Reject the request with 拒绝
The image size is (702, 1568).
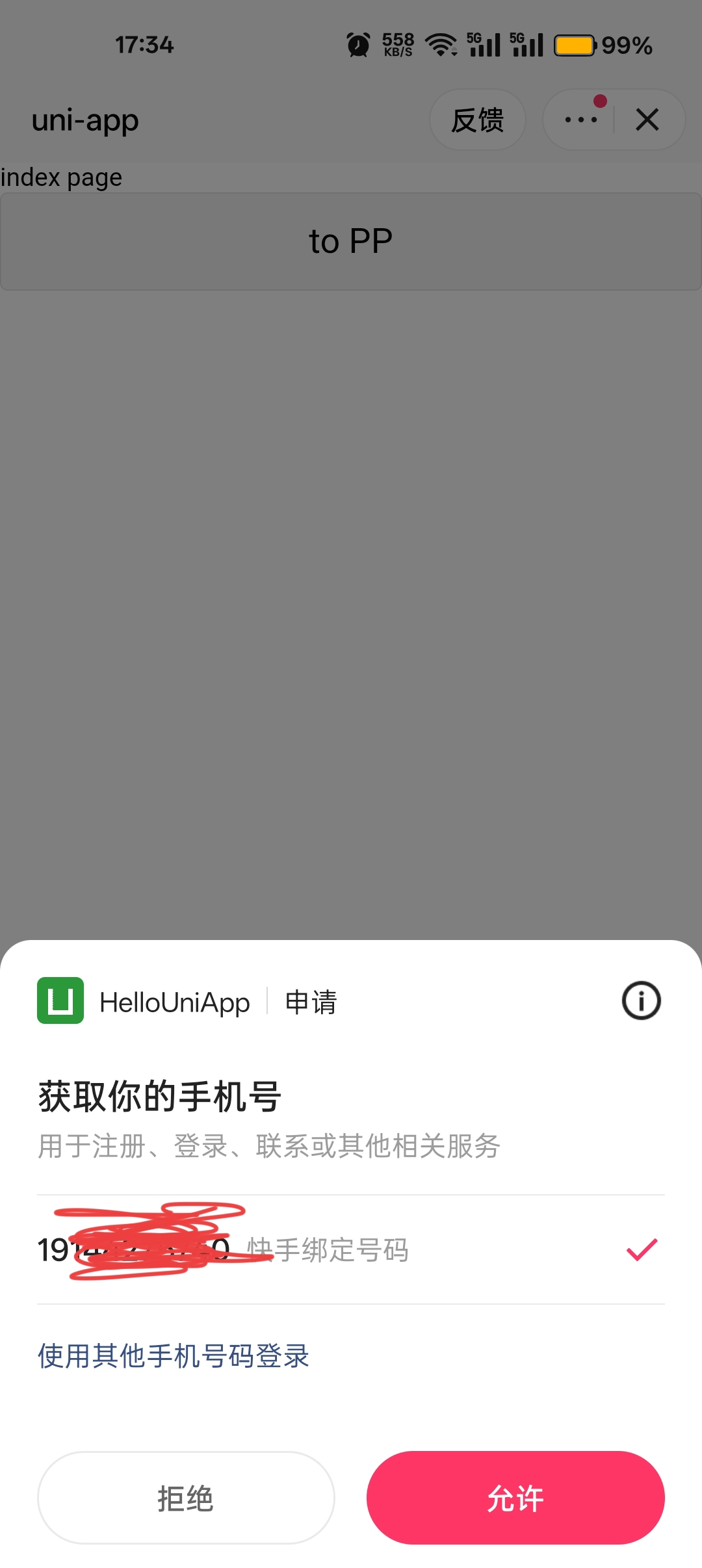tap(186, 1498)
